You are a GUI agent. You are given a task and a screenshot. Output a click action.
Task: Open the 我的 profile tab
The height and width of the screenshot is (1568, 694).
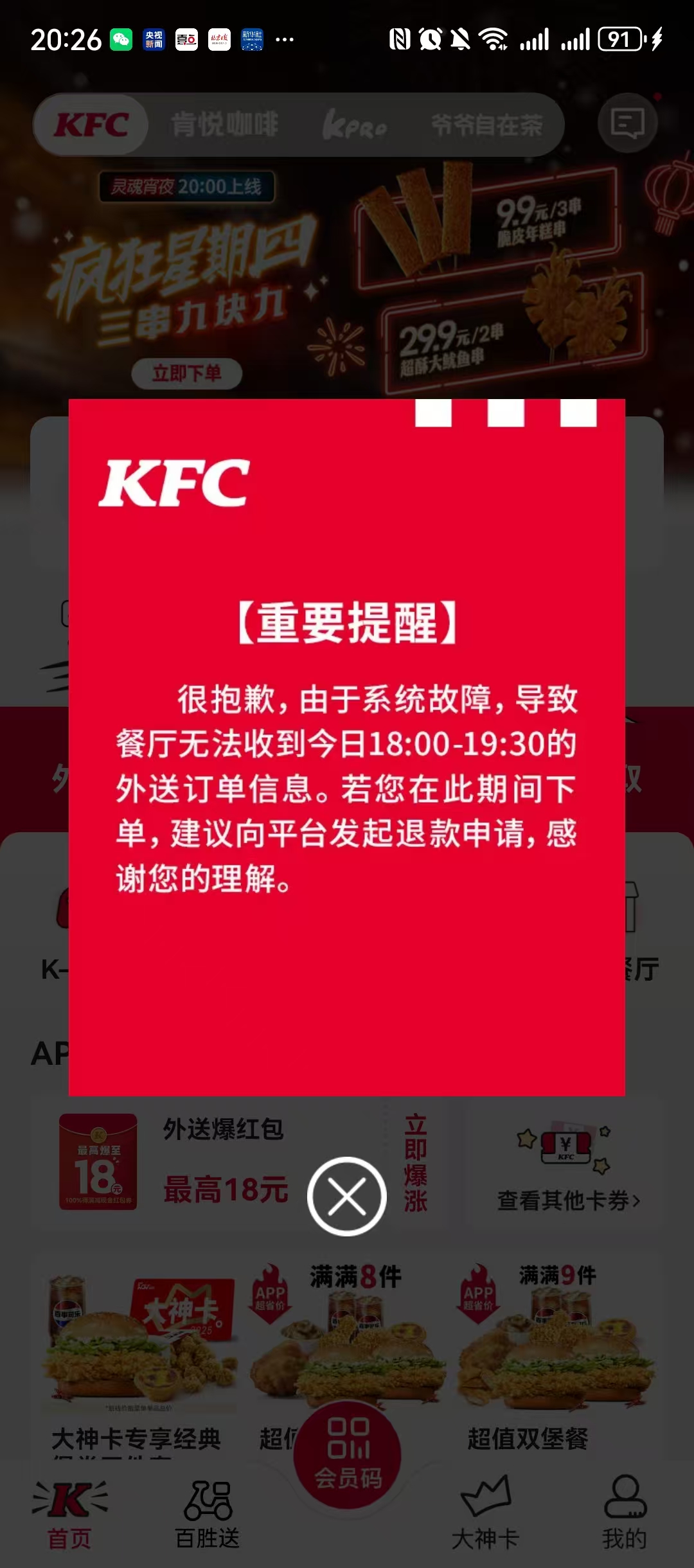pyautogui.click(x=624, y=1513)
